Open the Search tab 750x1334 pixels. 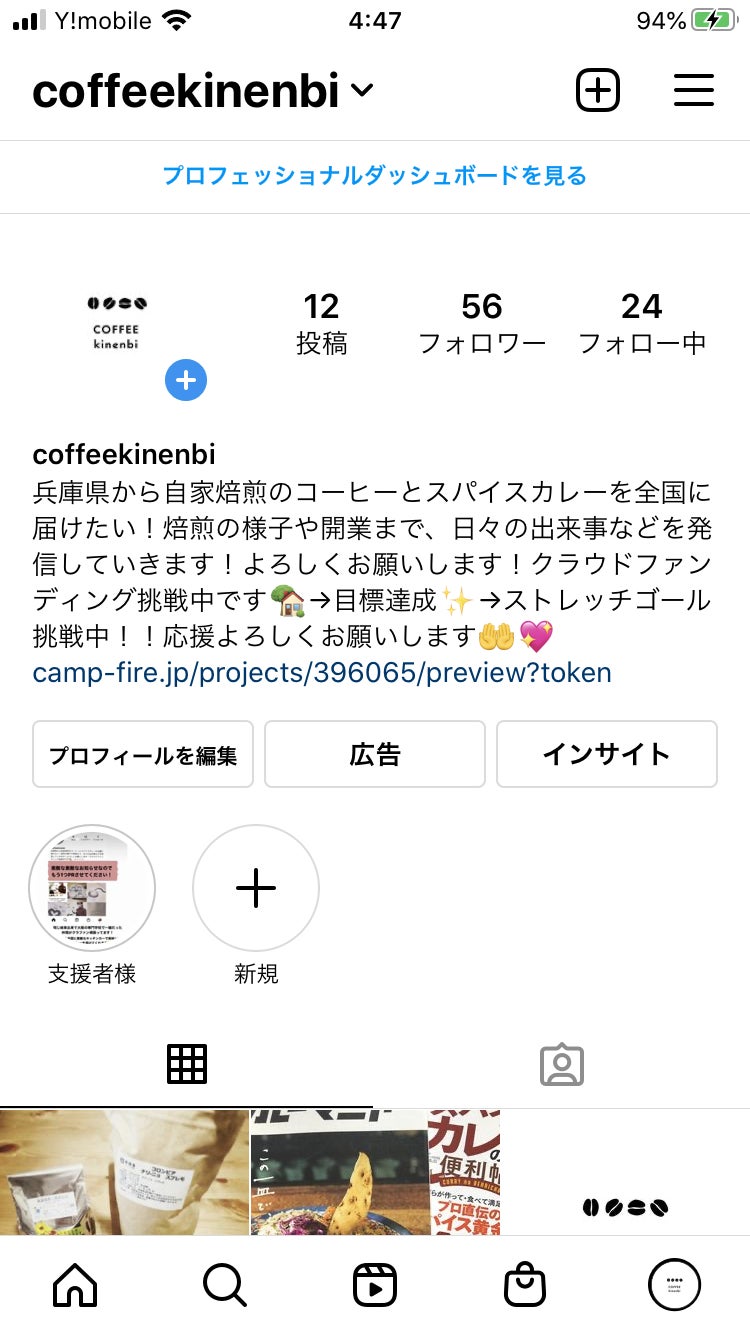tap(225, 1285)
